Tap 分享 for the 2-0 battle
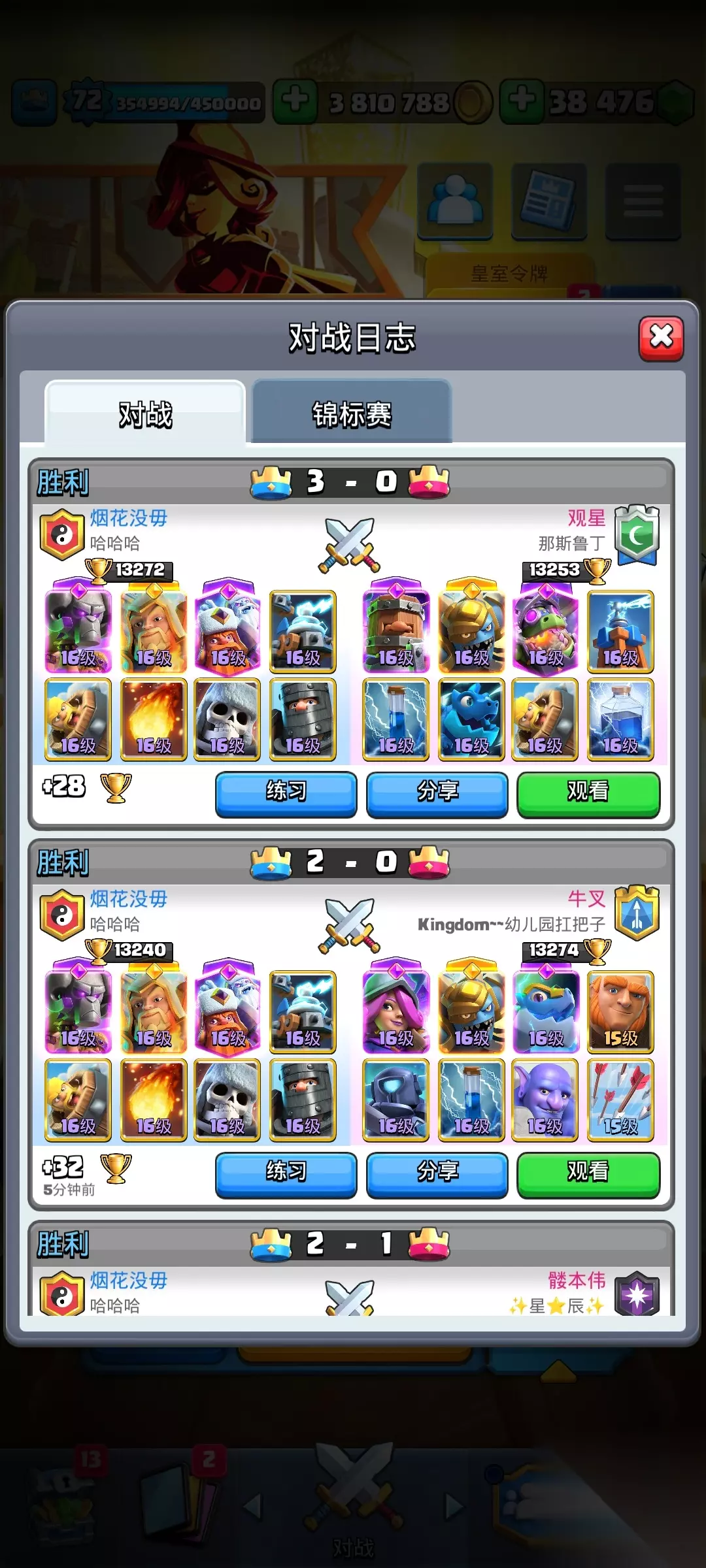This screenshot has width=706, height=1568. pyautogui.click(x=437, y=1173)
